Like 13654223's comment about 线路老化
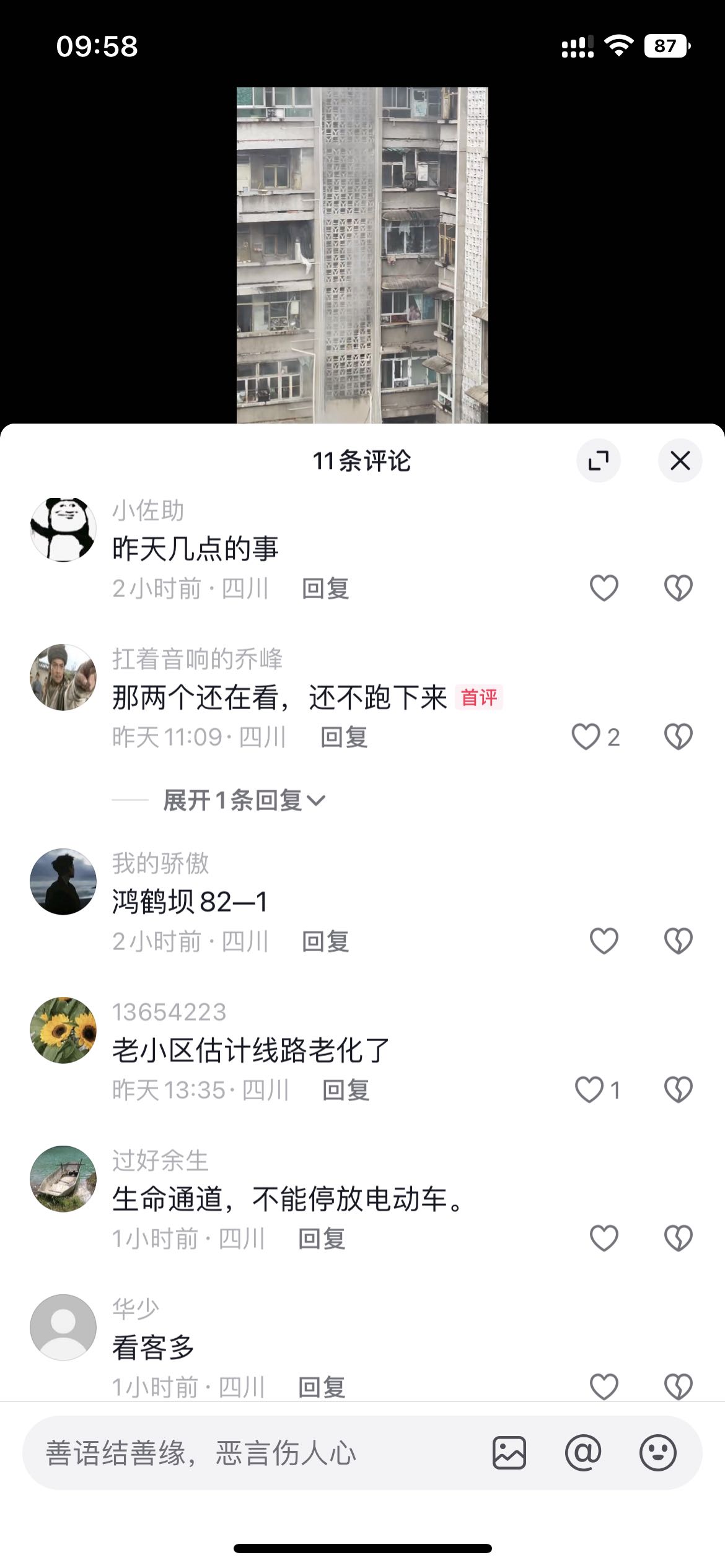The image size is (725, 1568). (x=589, y=1089)
